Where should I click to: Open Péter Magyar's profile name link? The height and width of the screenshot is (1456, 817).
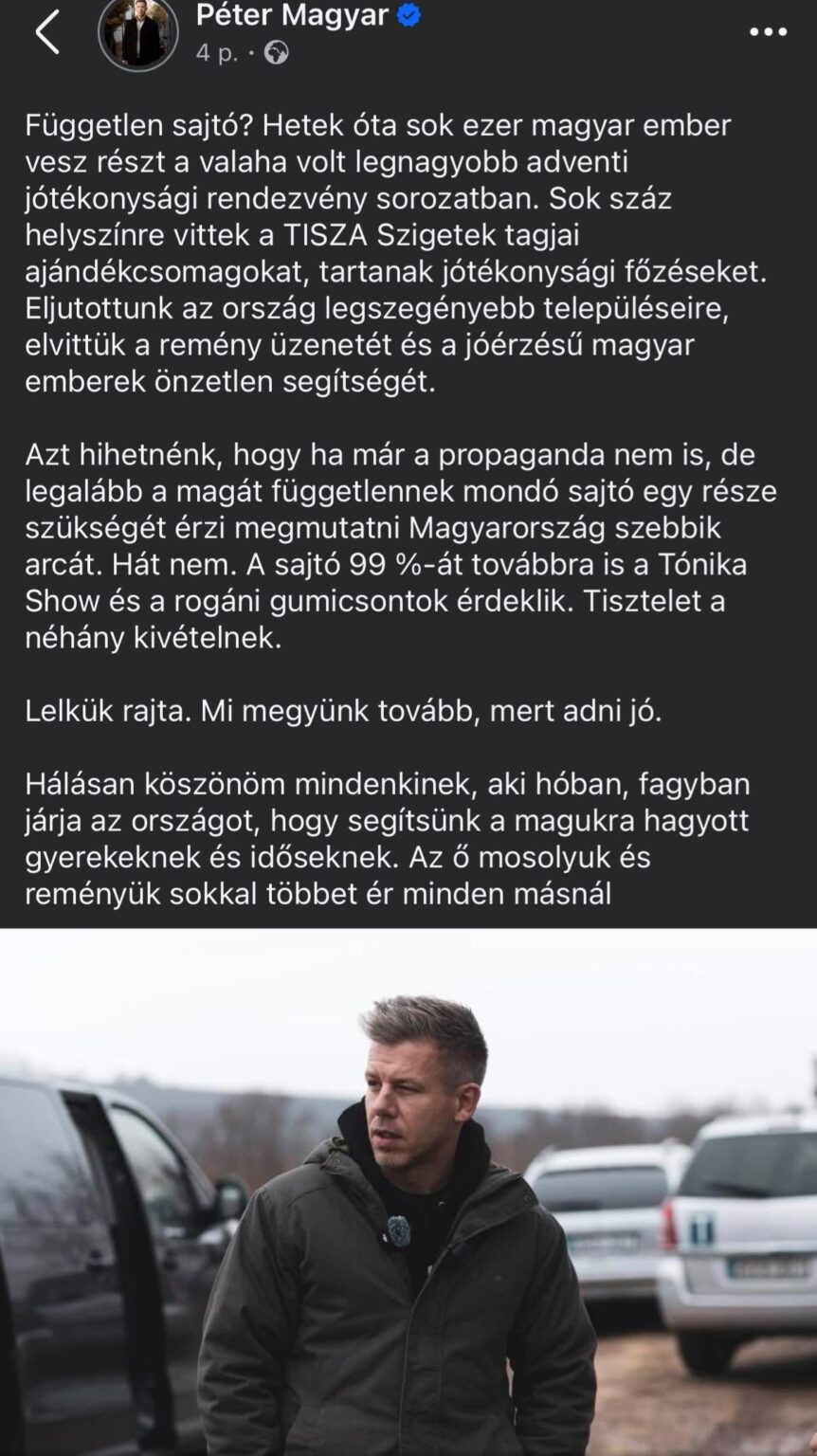click(x=292, y=15)
